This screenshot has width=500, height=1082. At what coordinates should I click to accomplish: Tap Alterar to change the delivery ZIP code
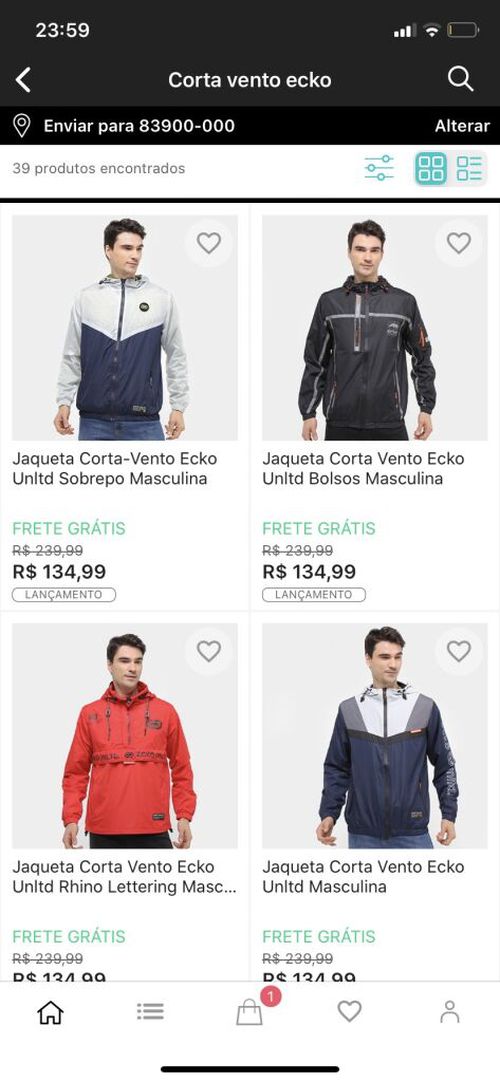pos(462,126)
